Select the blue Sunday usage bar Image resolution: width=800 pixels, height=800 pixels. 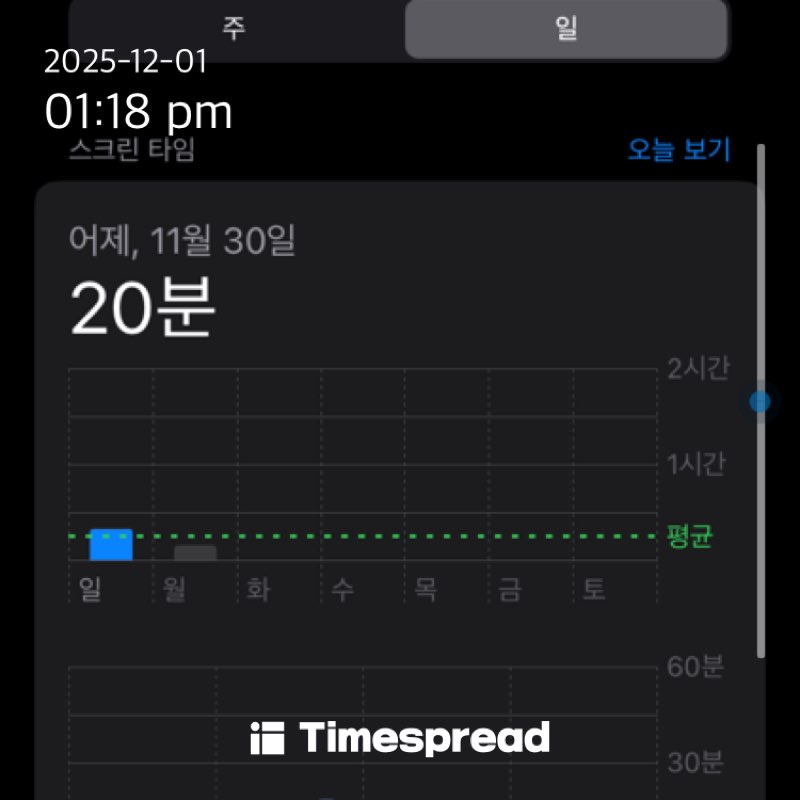[x=111, y=545]
